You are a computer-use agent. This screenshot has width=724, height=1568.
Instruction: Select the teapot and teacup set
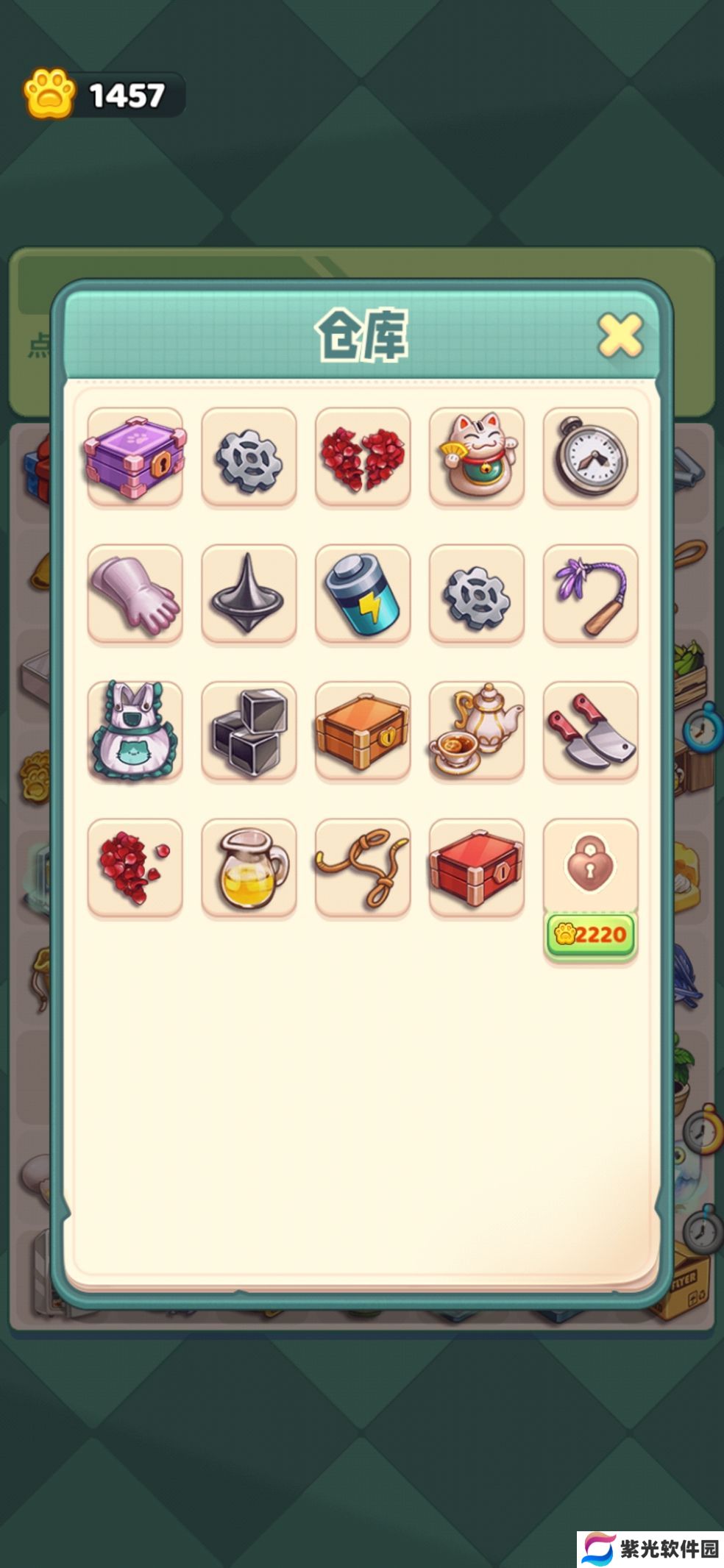477,730
